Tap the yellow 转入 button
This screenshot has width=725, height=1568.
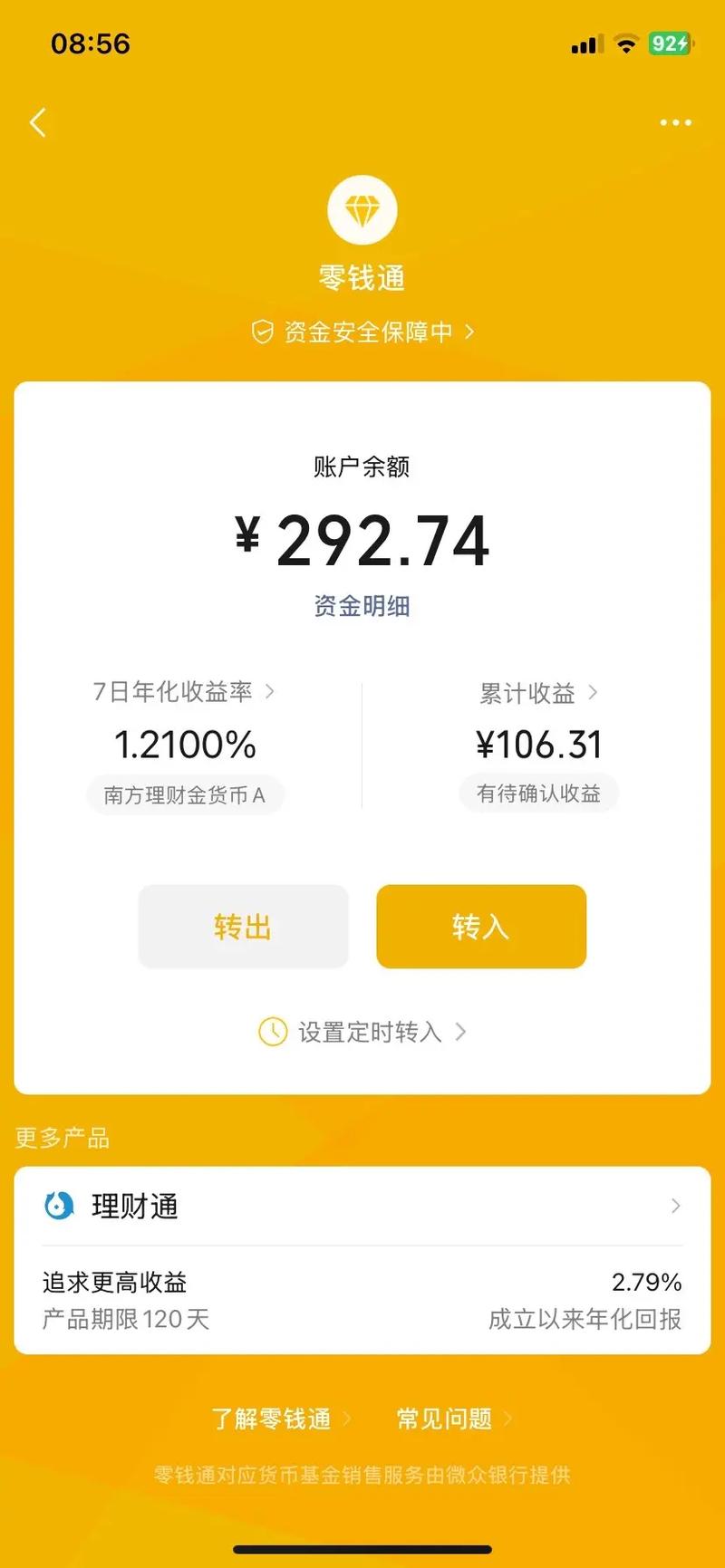coord(480,927)
